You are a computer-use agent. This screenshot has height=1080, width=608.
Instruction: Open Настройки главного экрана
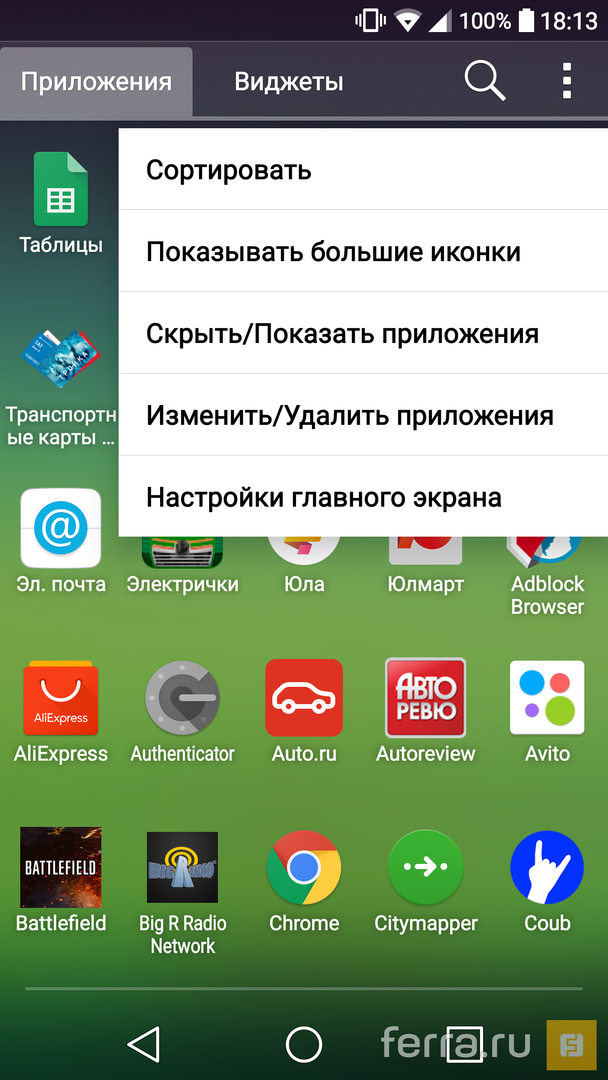pos(363,498)
